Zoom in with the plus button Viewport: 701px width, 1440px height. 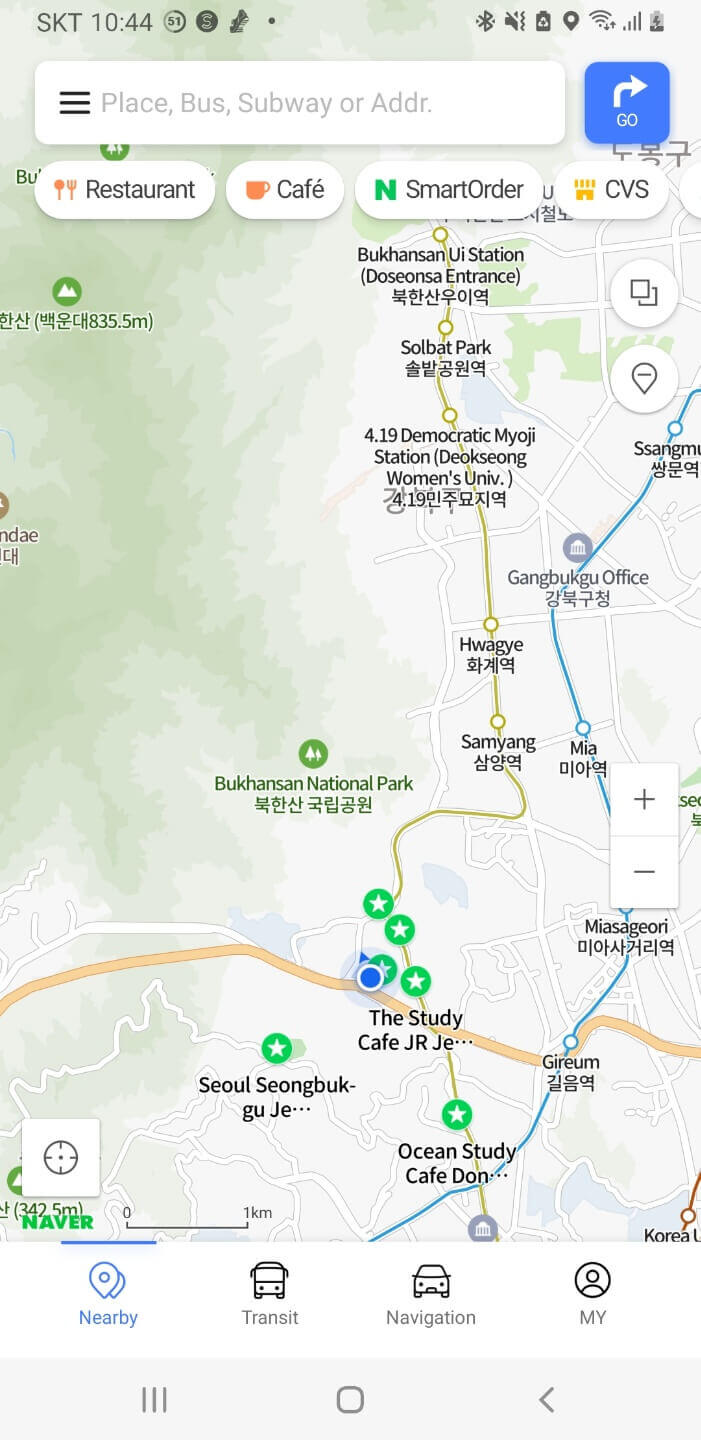click(644, 799)
